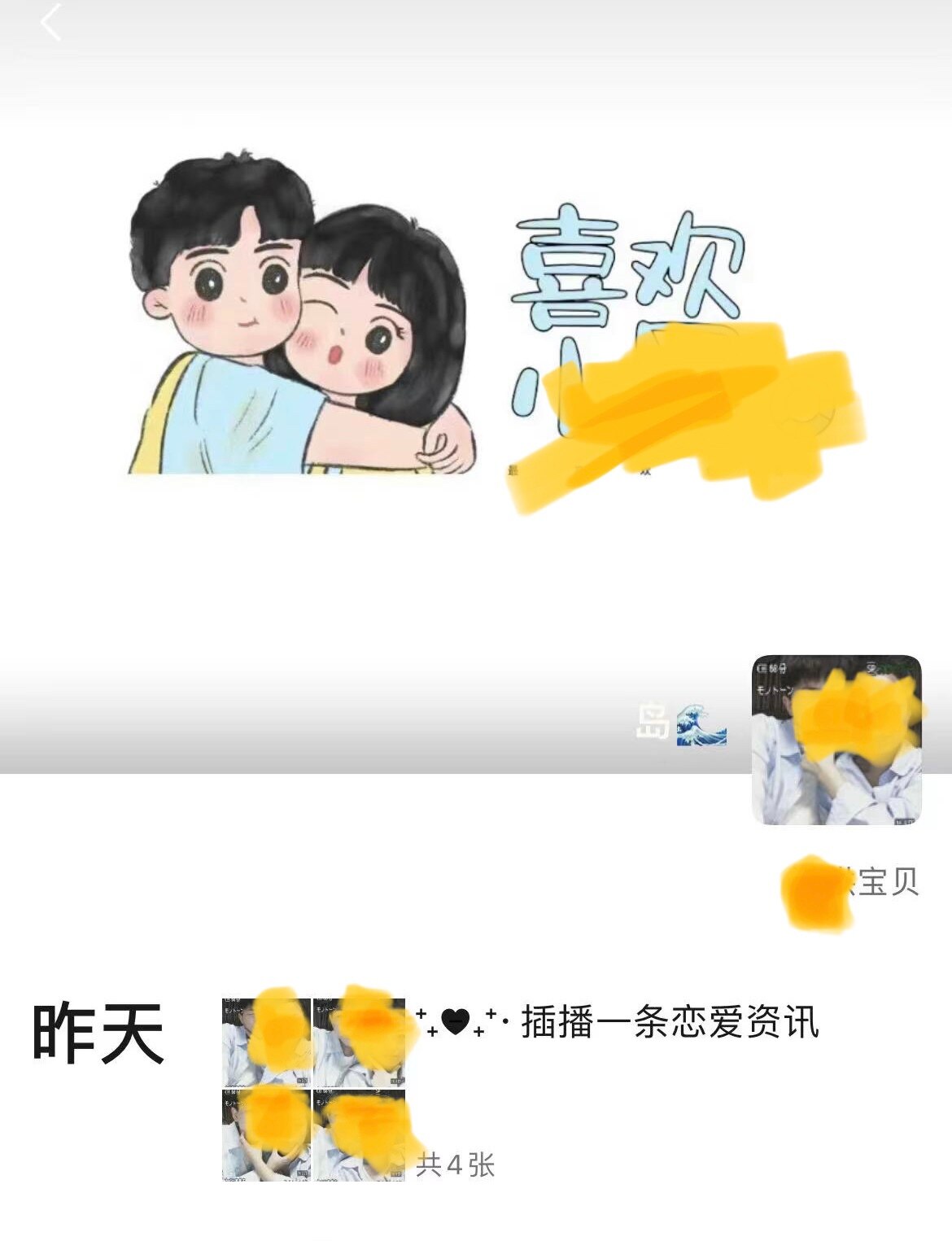Image resolution: width=952 pixels, height=1241 pixels.
Task: Open the profile avatar photo
Action: tap(836, 739)
